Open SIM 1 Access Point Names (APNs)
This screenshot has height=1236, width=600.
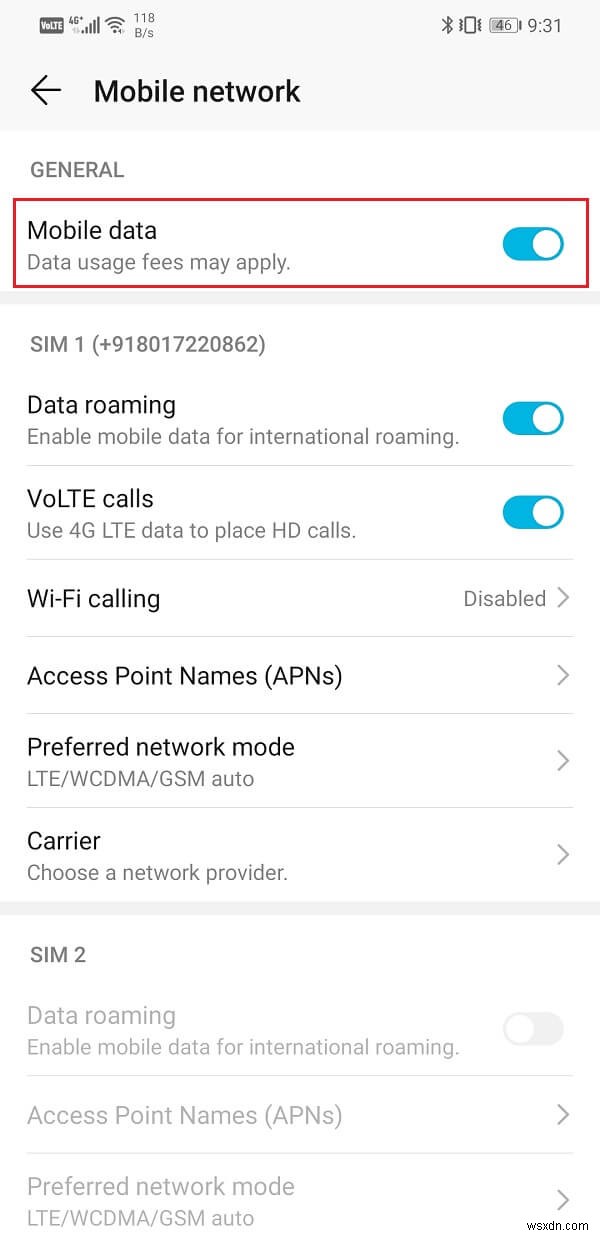pos(300,676)
